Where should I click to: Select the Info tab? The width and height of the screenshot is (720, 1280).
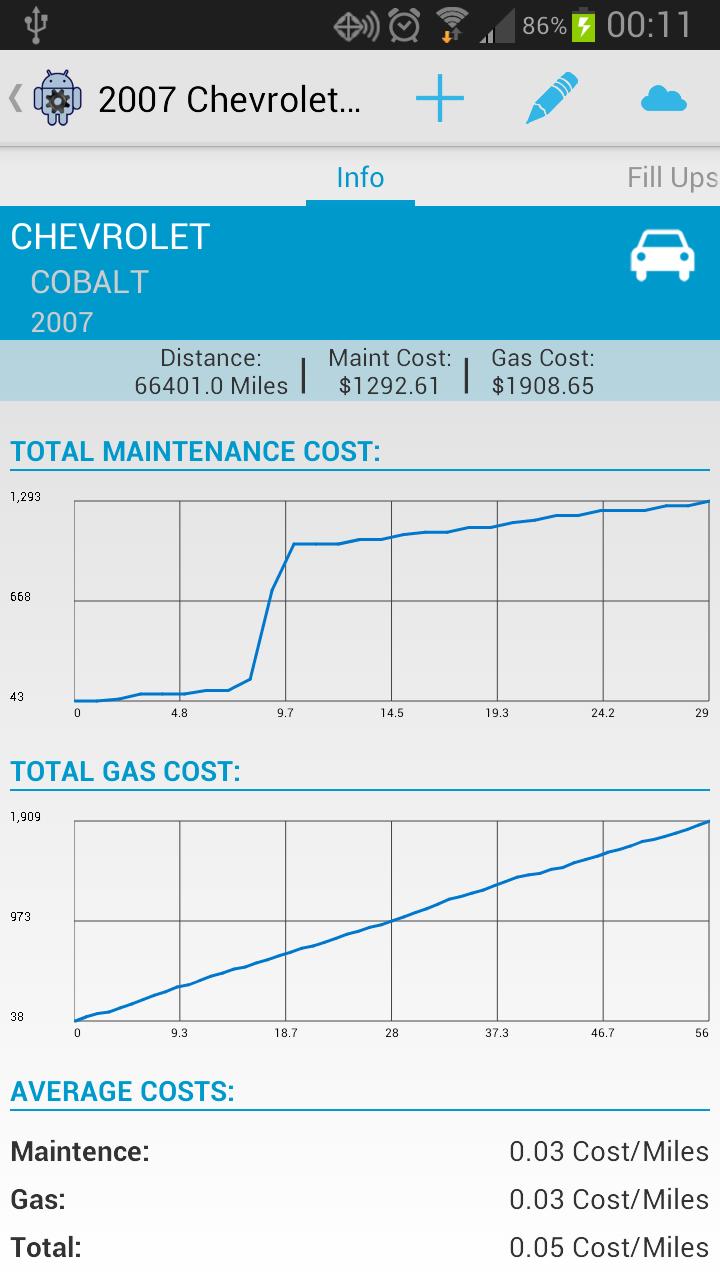click(360, 178)
